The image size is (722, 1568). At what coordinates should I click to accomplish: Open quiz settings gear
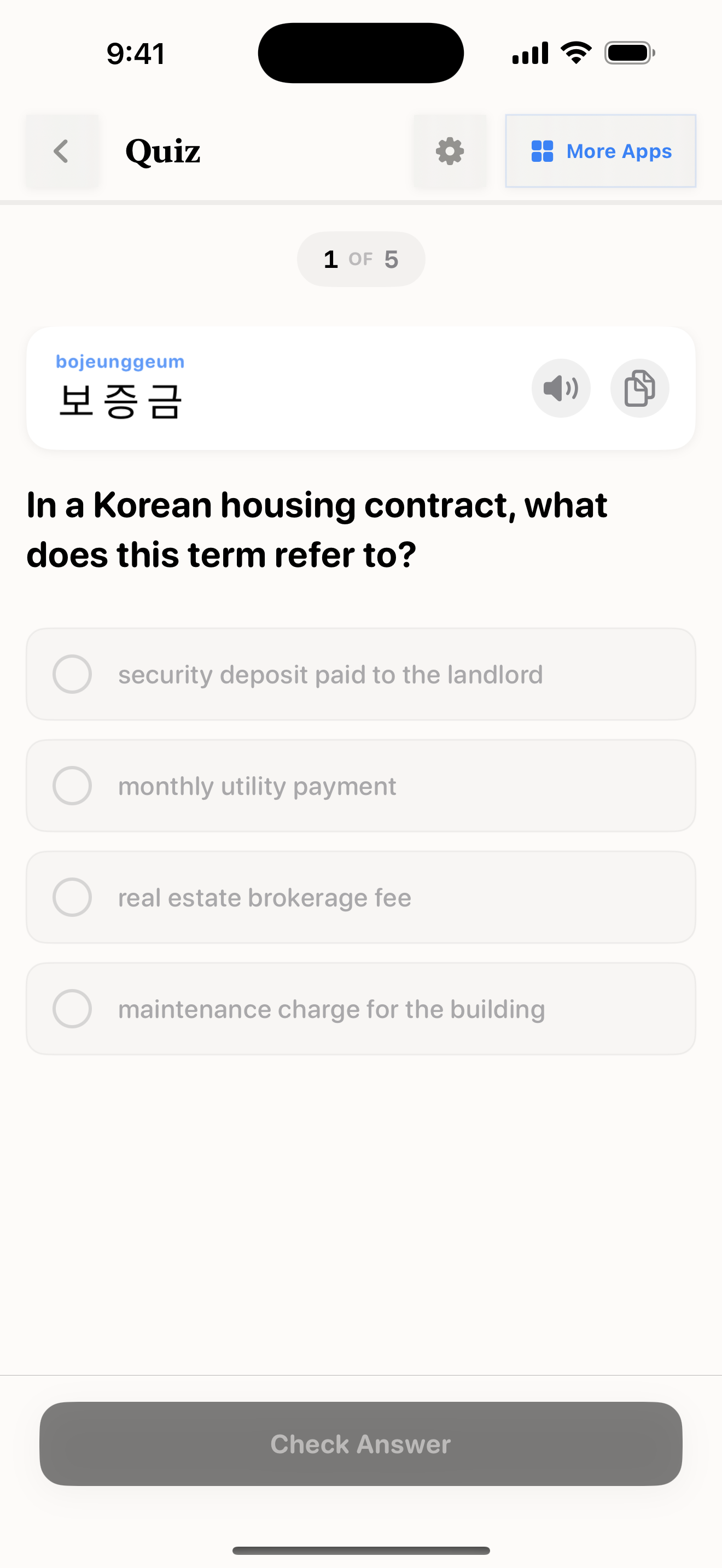[450, 151]
